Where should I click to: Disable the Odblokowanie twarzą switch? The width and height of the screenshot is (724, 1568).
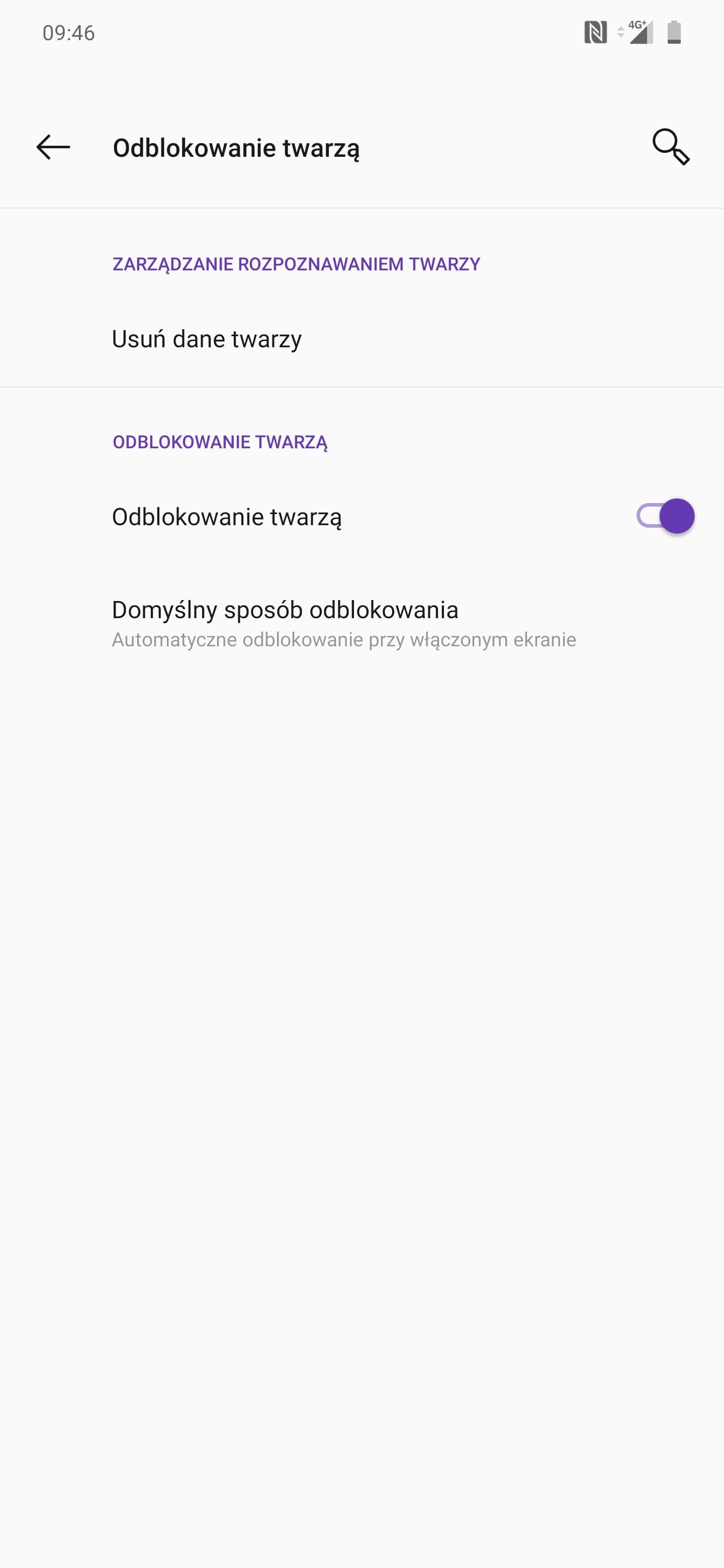point(665,516)
